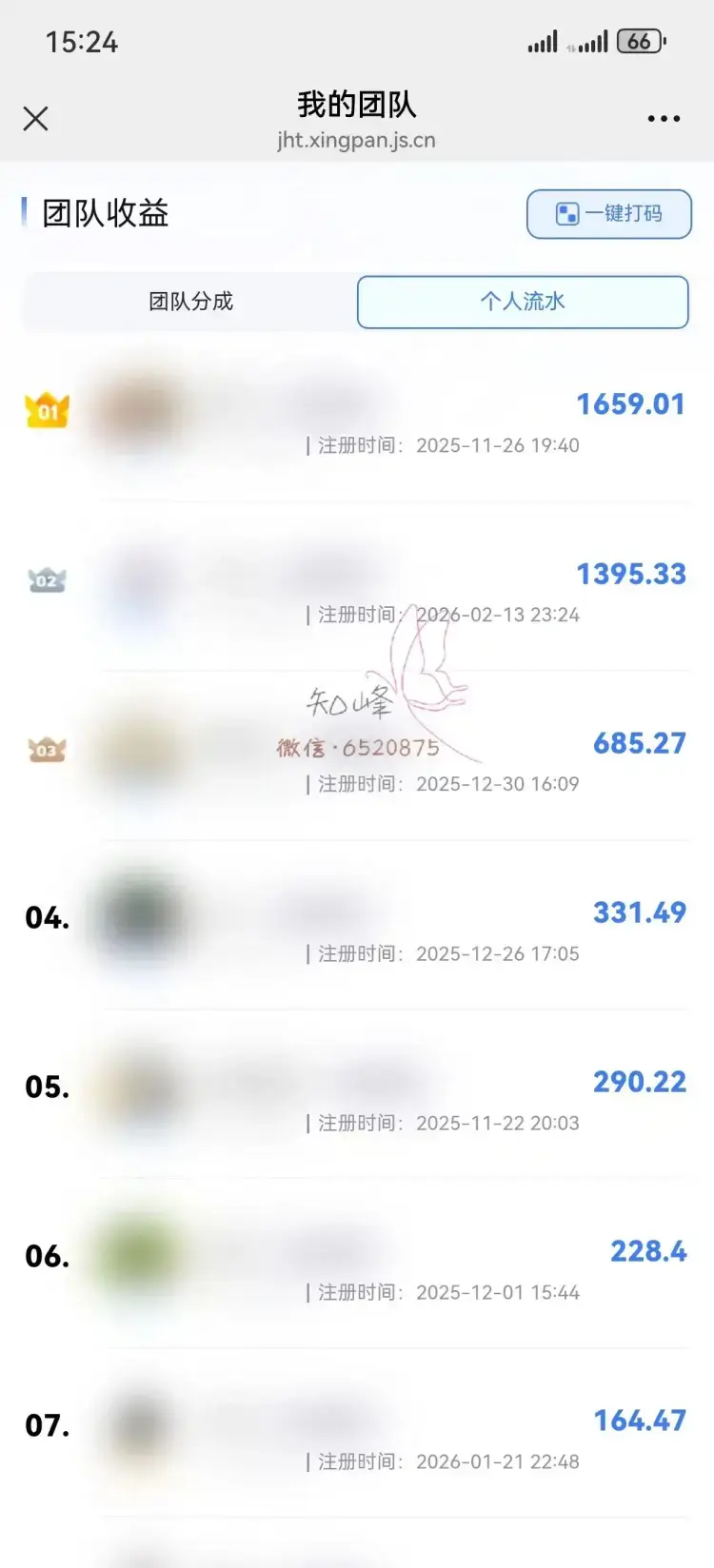Toggle the 一键打码 masking feature
The width and height of the screenshot is (714, 1568).
(608, 213)
